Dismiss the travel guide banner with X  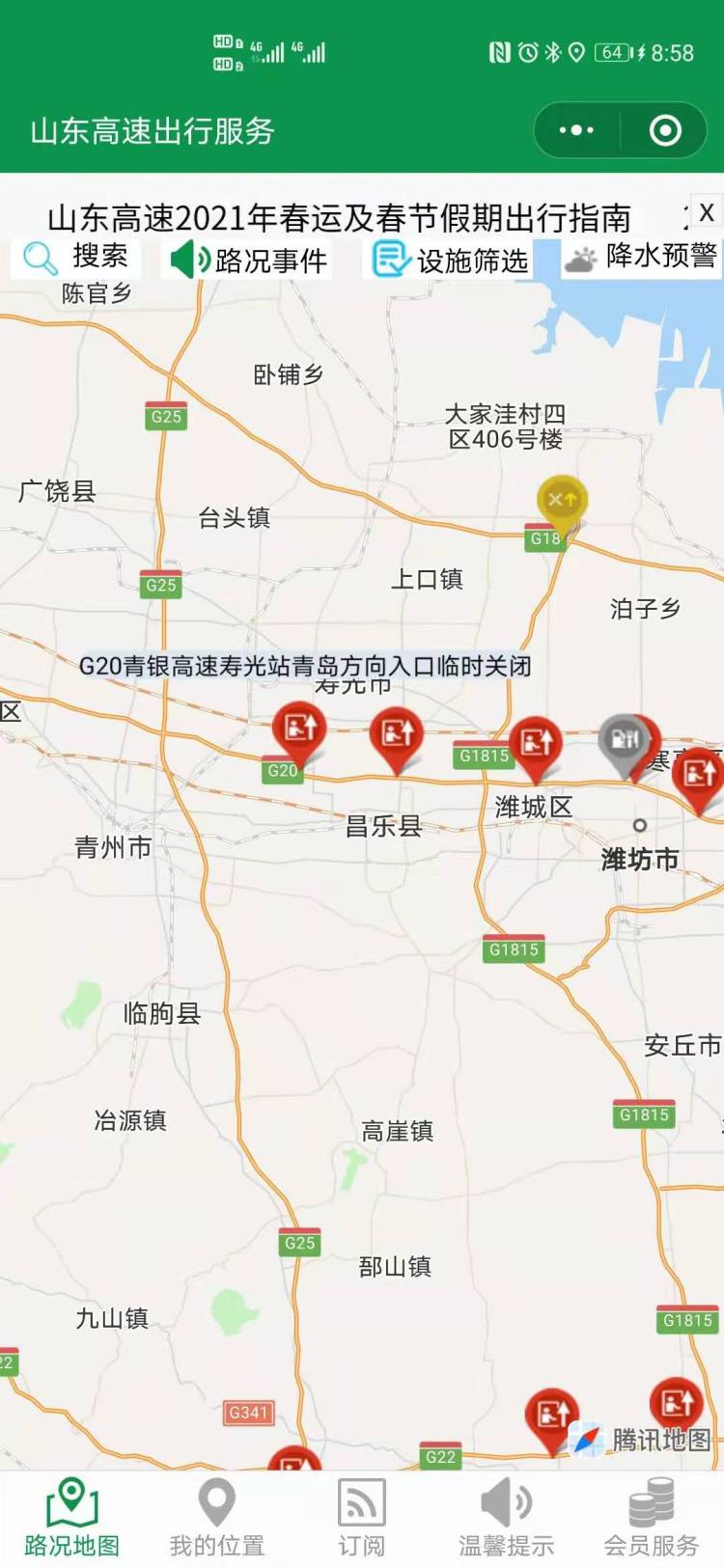(706, 212)
